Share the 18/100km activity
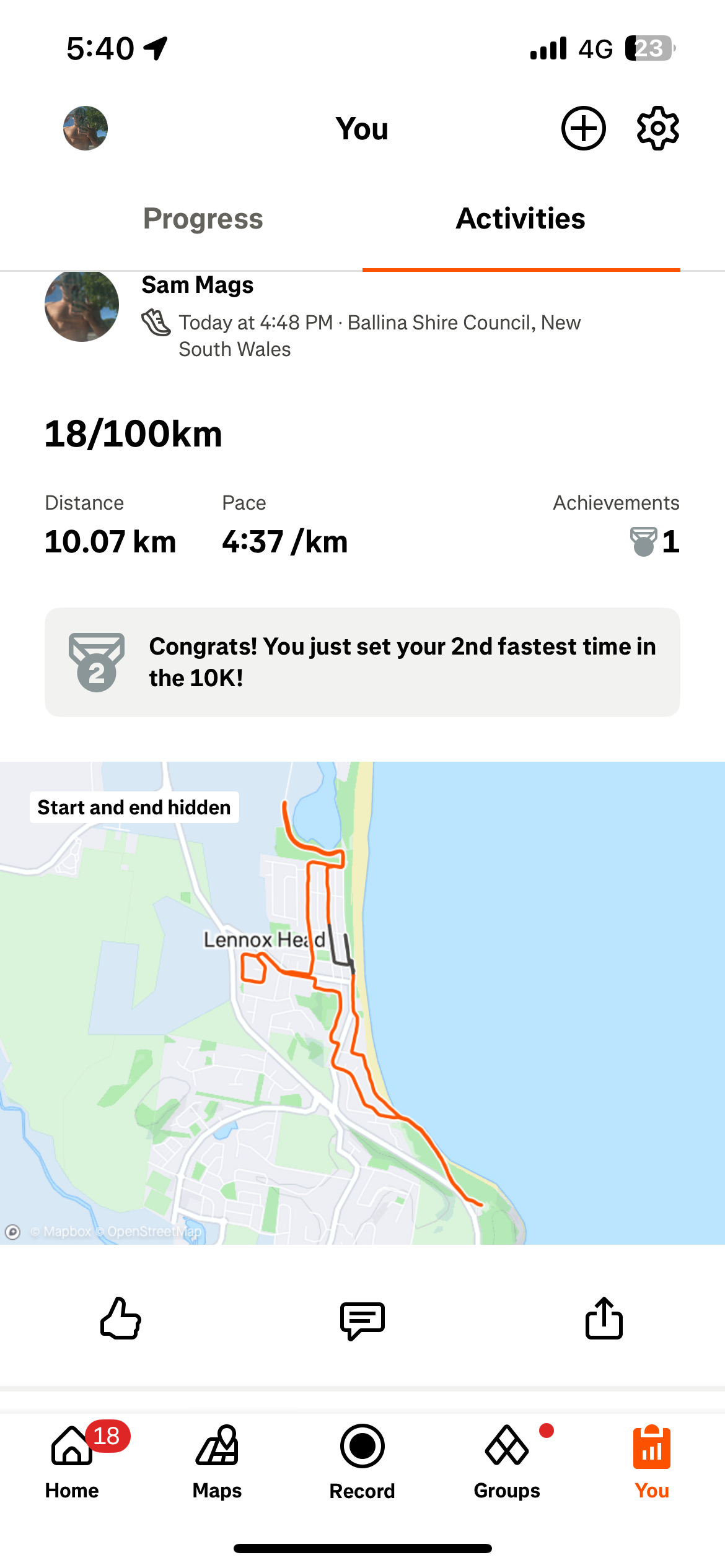The image size is (725, 1568). coord(604,1318)
